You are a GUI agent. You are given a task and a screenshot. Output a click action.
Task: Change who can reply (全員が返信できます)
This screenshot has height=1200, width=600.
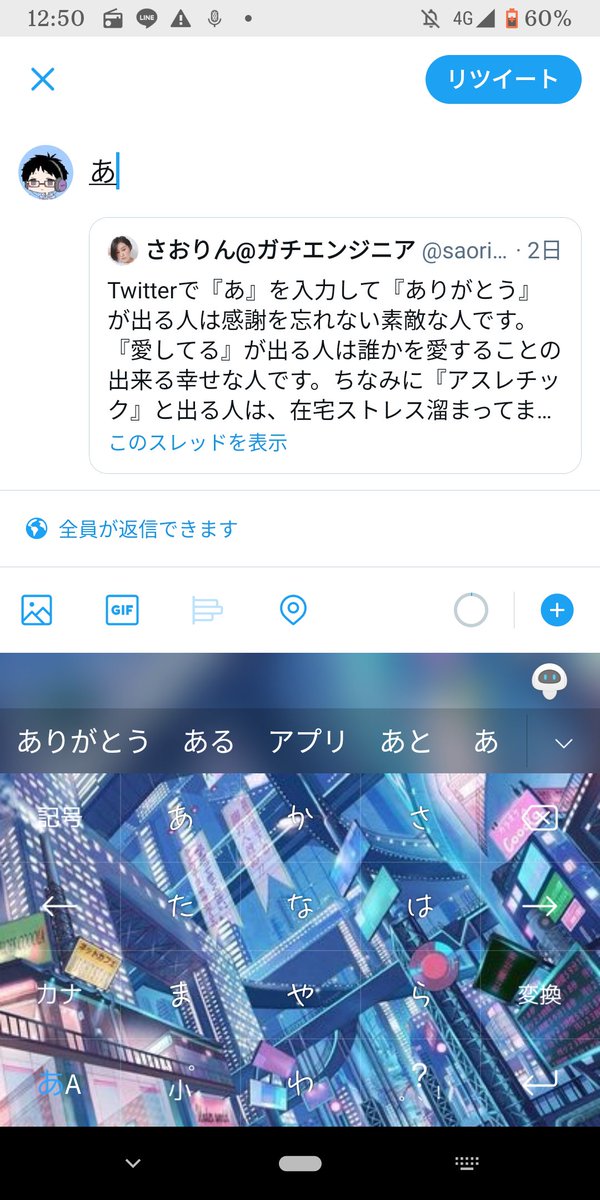click(x=133, y=528)
